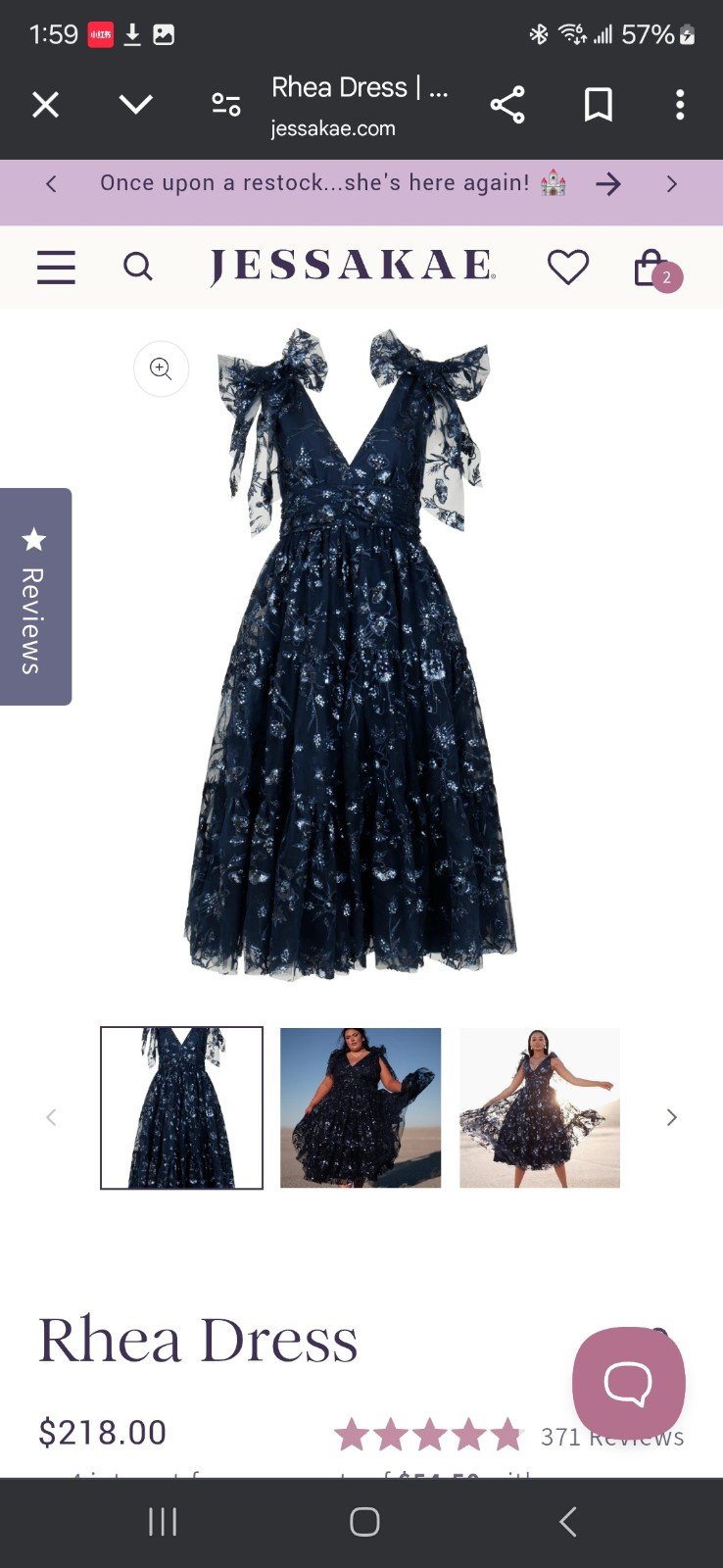Show the previous announcement in the banner

click(x=51, y=183)
